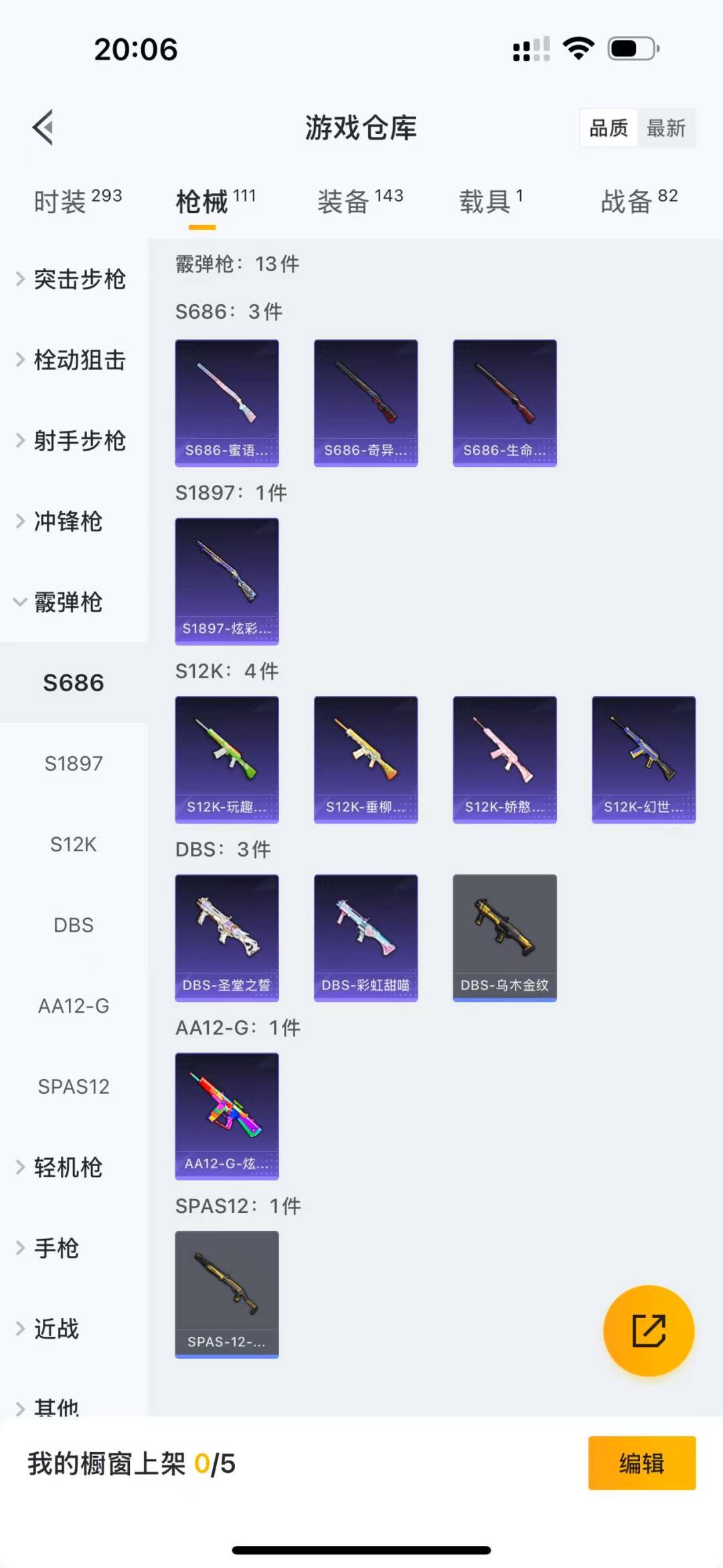Collapse the 霰弹枪 category

pos(67,602)
